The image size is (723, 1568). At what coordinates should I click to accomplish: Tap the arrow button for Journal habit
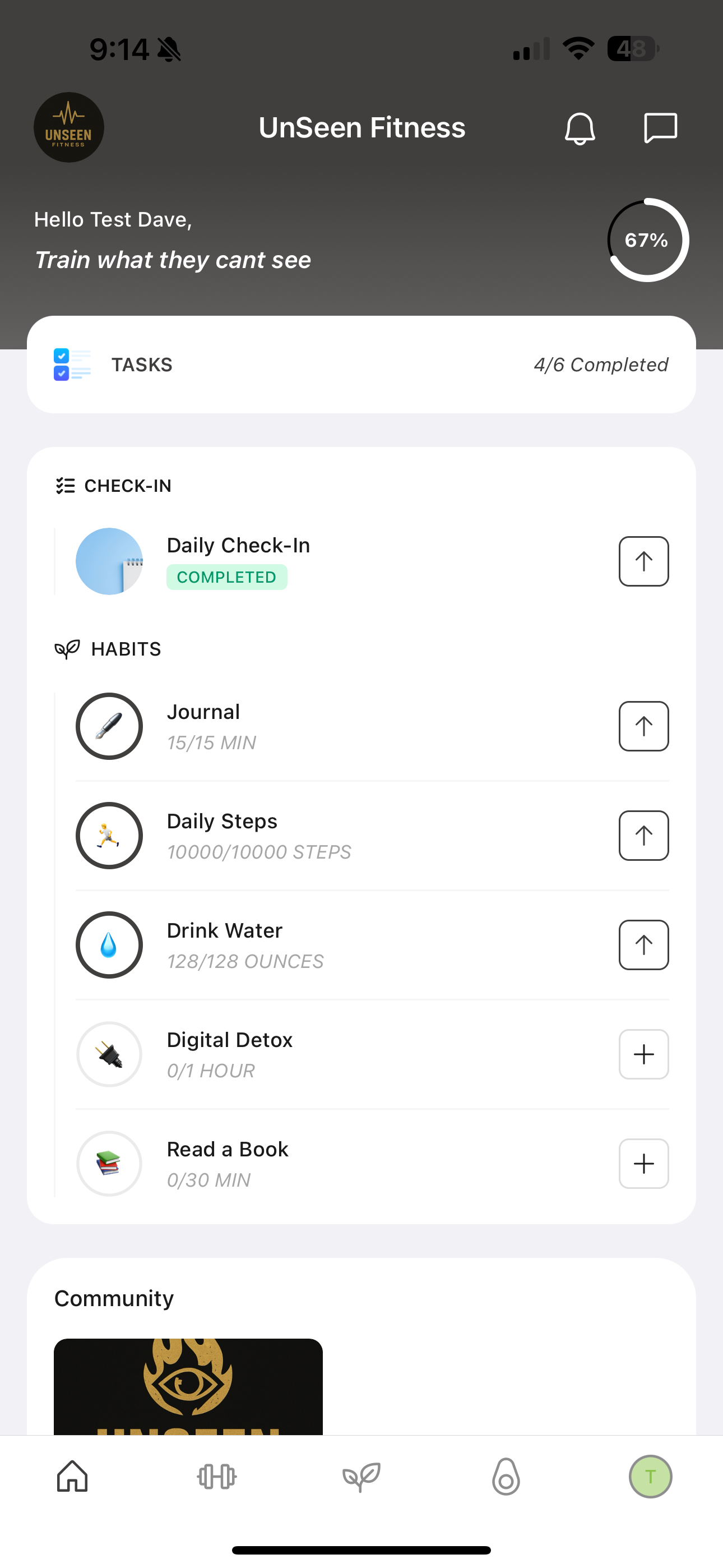point(643,726)
